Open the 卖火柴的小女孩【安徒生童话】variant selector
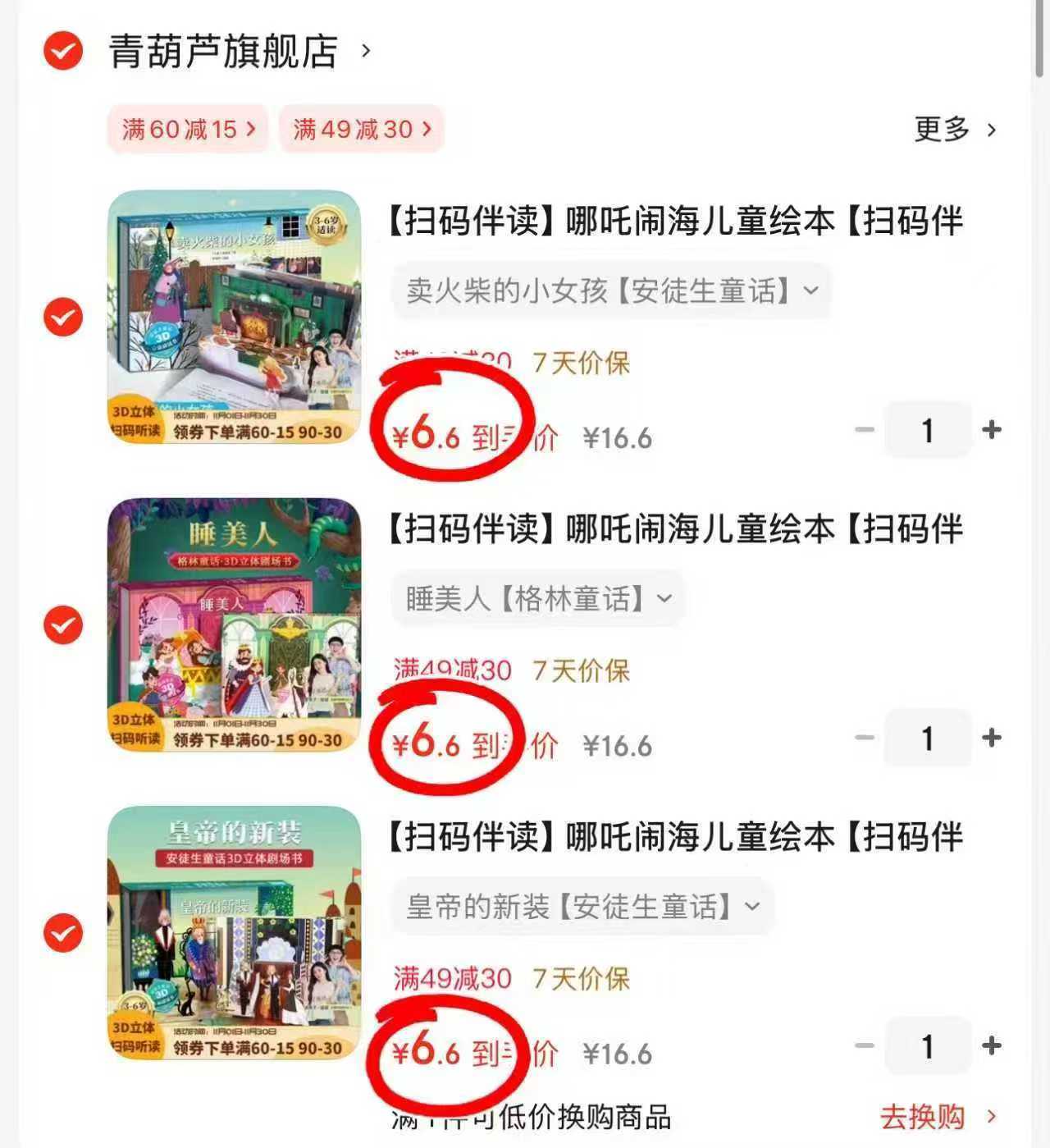 point(612,290)
